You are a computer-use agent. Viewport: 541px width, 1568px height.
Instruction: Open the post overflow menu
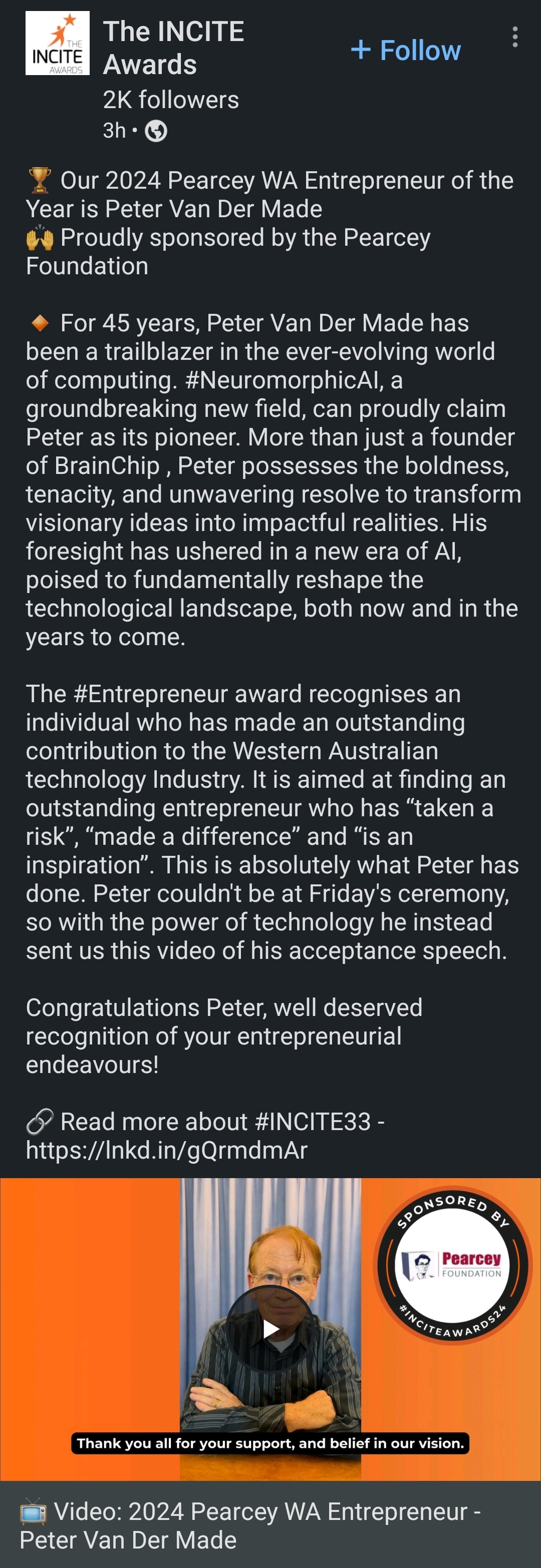click(x=515, y=37)
